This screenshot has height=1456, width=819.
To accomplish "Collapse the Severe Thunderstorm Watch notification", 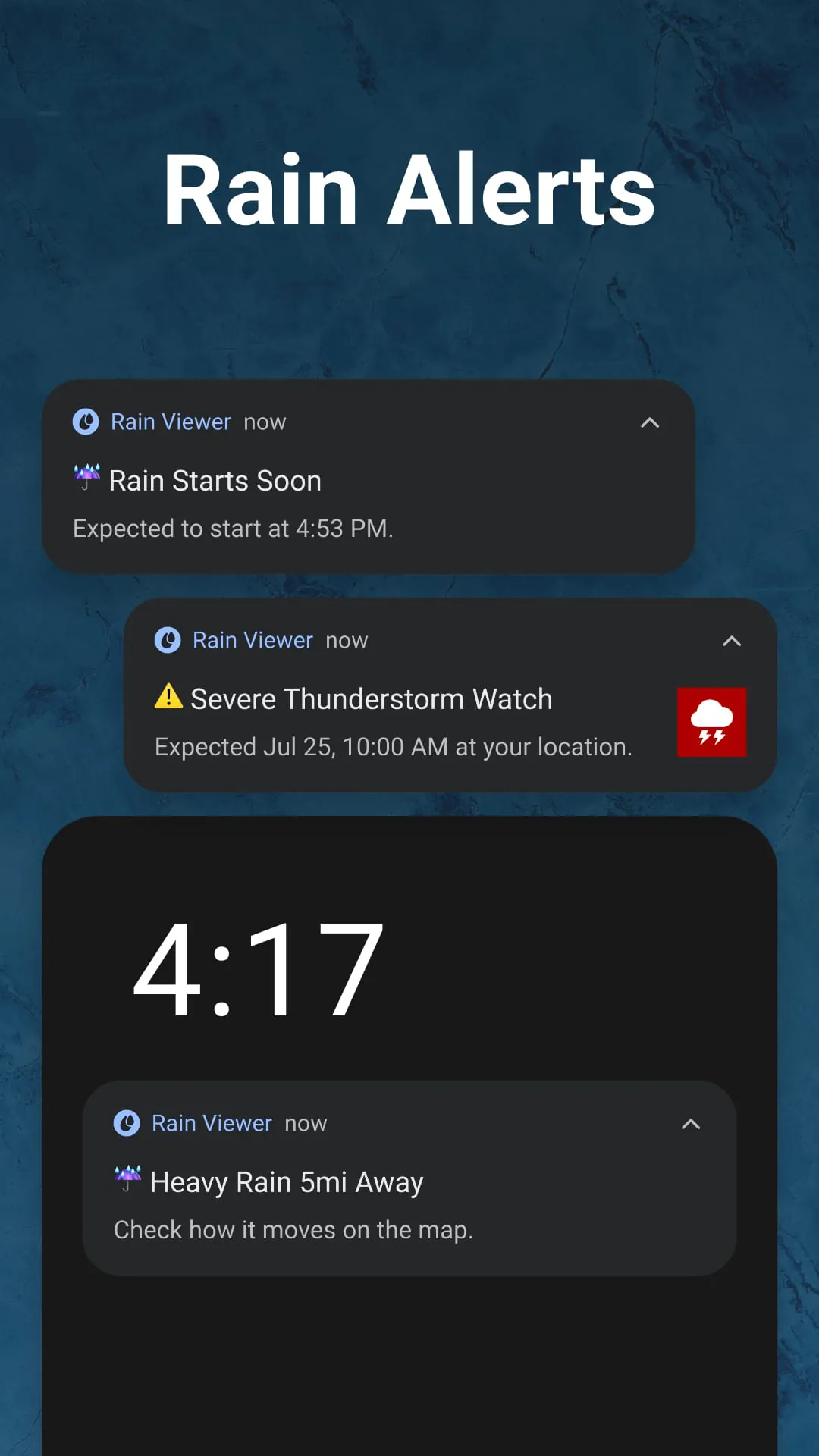I will 732,641.
